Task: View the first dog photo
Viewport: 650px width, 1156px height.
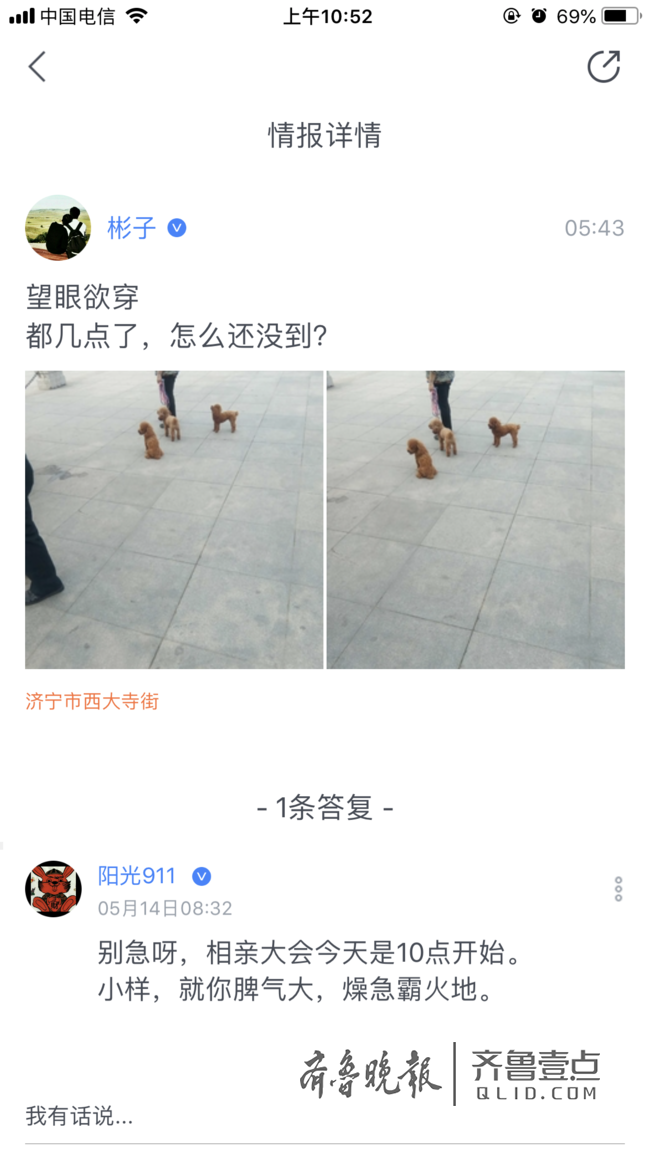Action: click(174, 519)
